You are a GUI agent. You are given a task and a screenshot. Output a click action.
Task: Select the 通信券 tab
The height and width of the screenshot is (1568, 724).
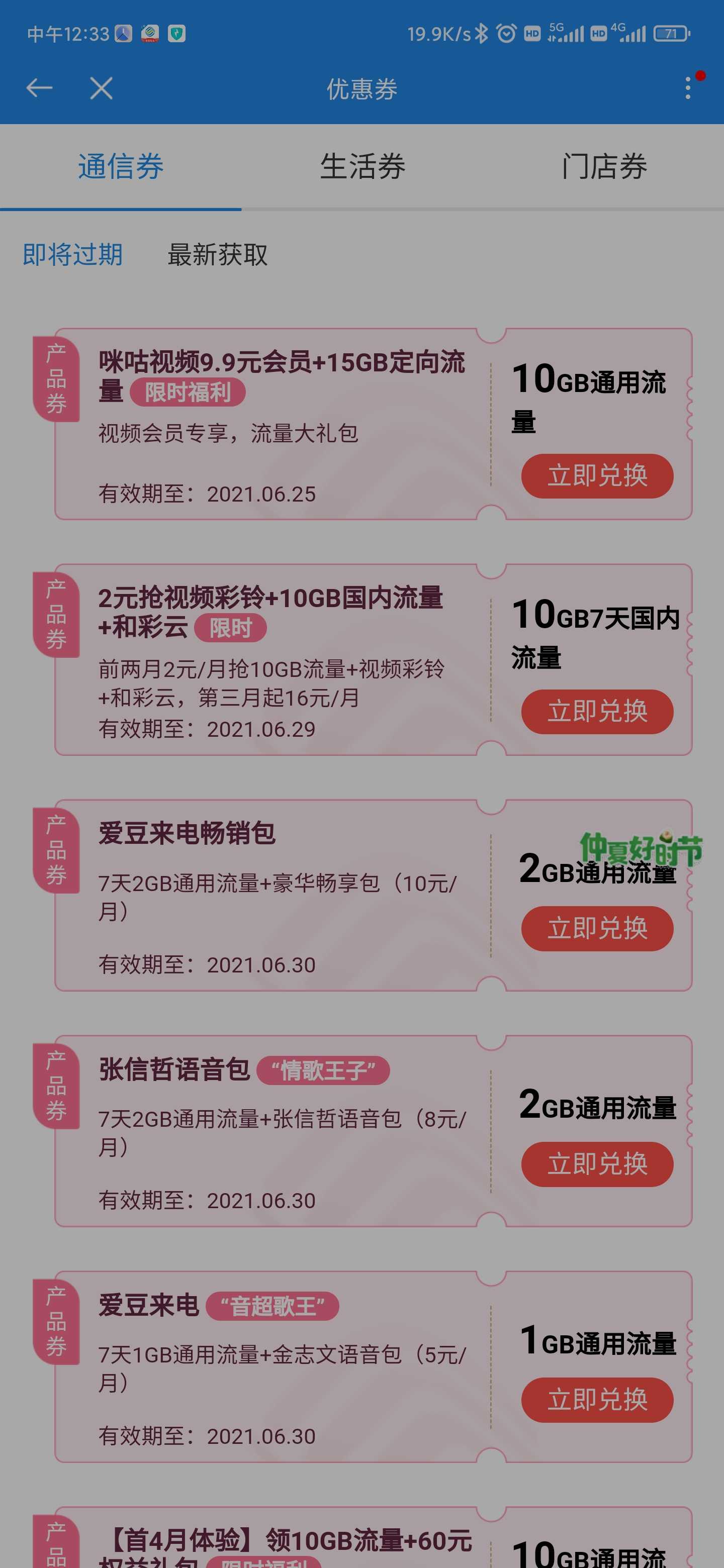pyautogui.click(x=121, y=167)
